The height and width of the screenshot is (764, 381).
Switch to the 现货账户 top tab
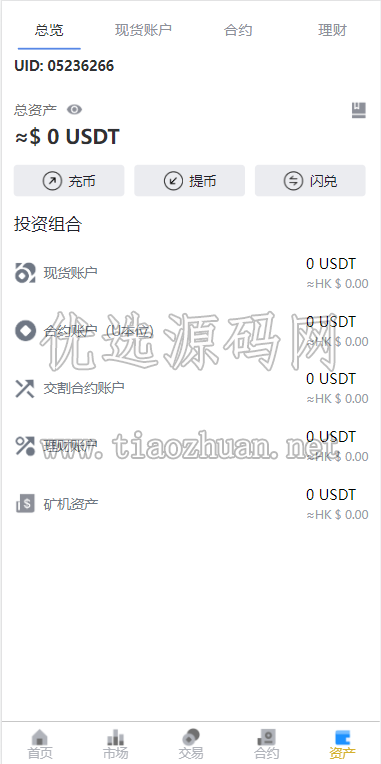click(143, 30)
